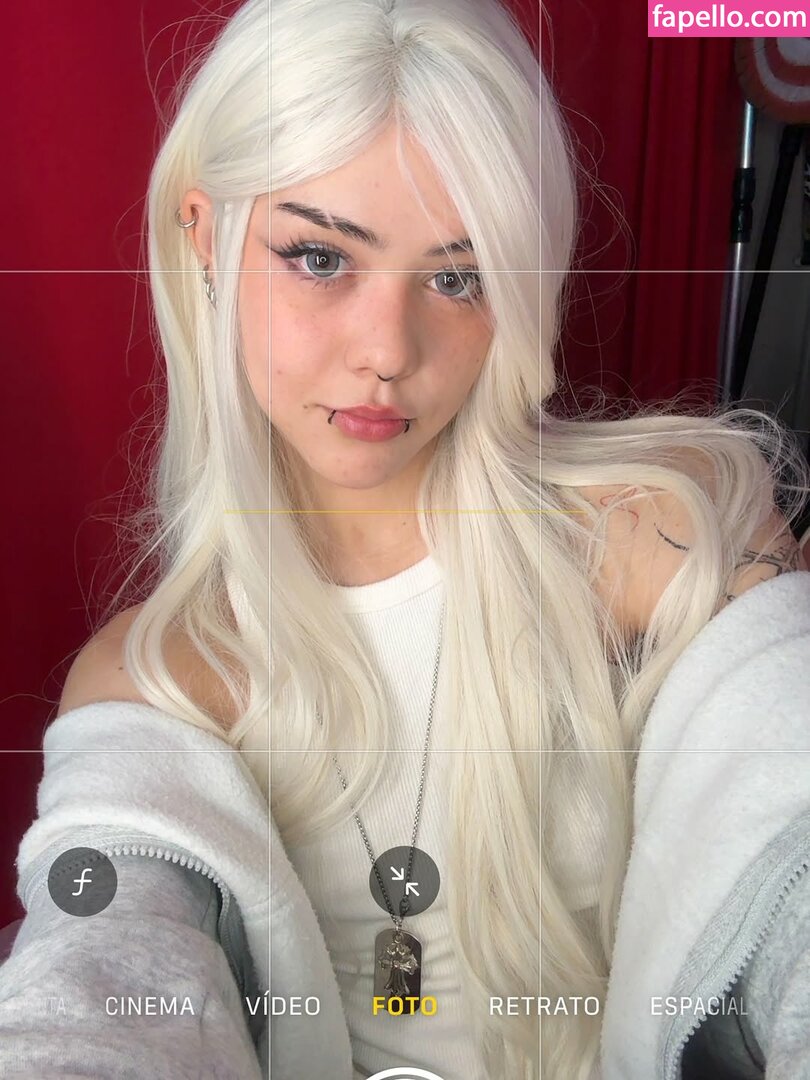Screen dimensions: 810x1080
Task: Select the Foto mode
Action: point(404,1006)
